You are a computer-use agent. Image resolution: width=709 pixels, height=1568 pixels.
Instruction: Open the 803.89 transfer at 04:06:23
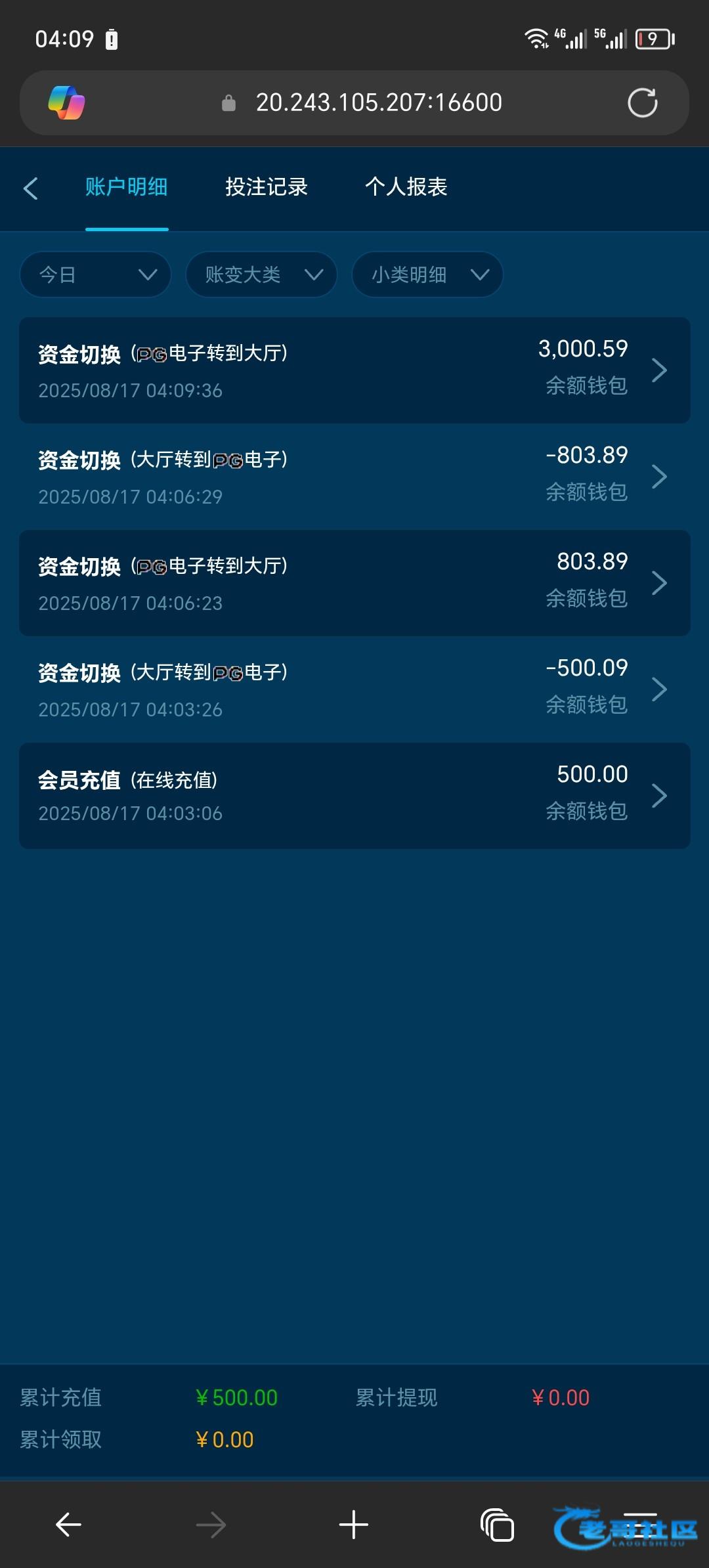[x=354, y=583]
